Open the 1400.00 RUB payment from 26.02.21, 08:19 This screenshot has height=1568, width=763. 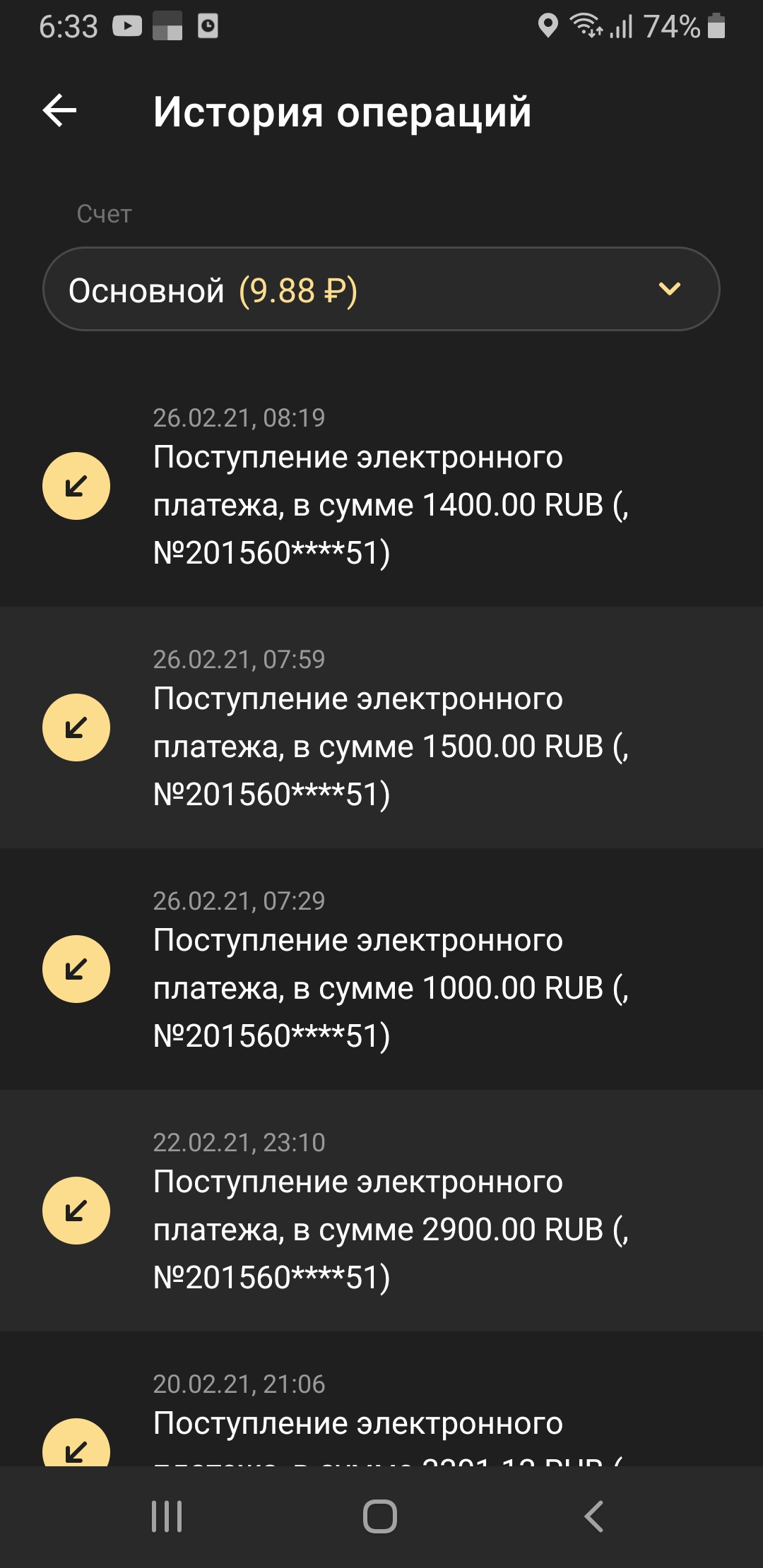pos(381,487)
